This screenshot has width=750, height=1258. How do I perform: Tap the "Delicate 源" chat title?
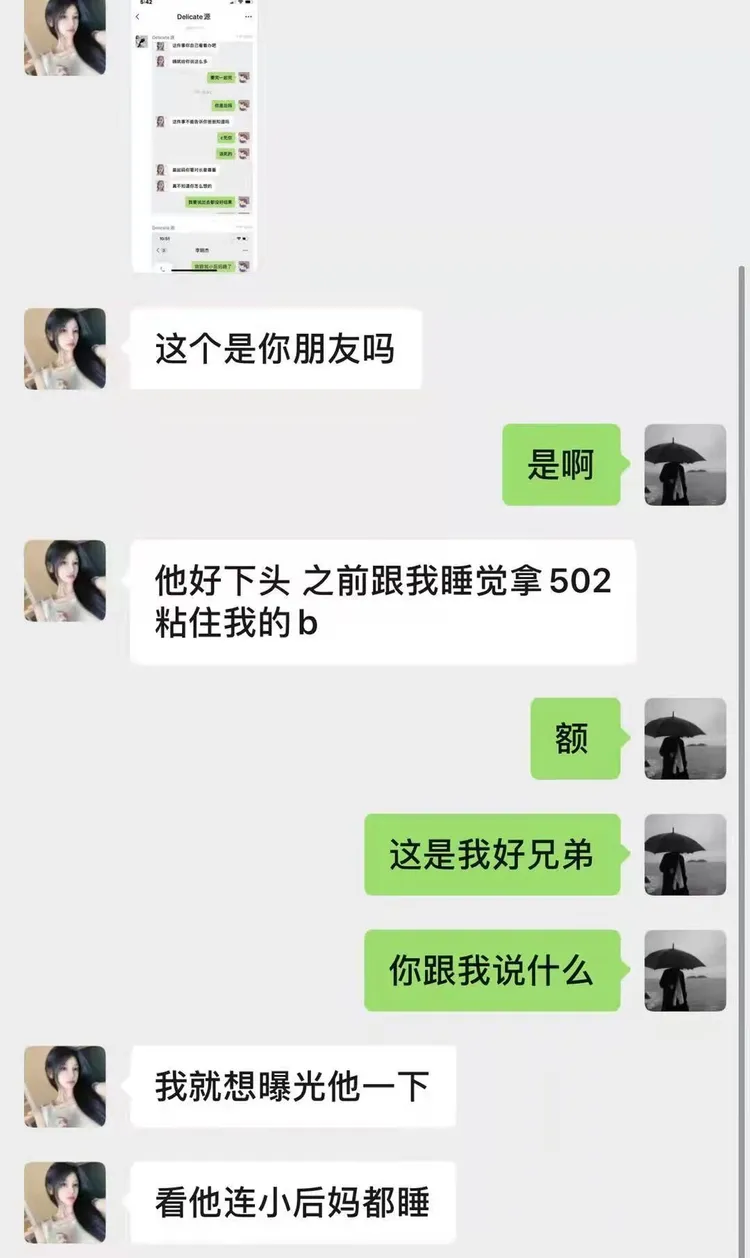coord(194,16)
